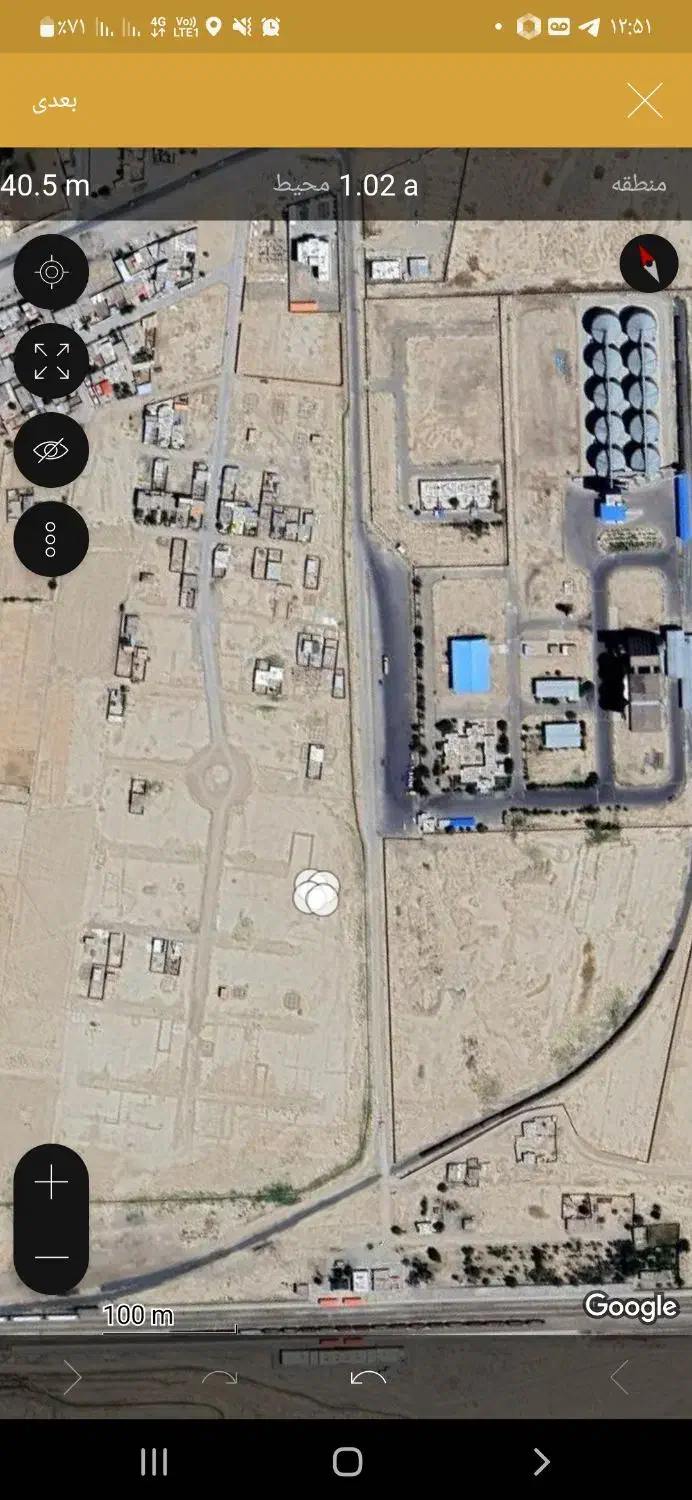Zoom in with the plus button

51,1183
